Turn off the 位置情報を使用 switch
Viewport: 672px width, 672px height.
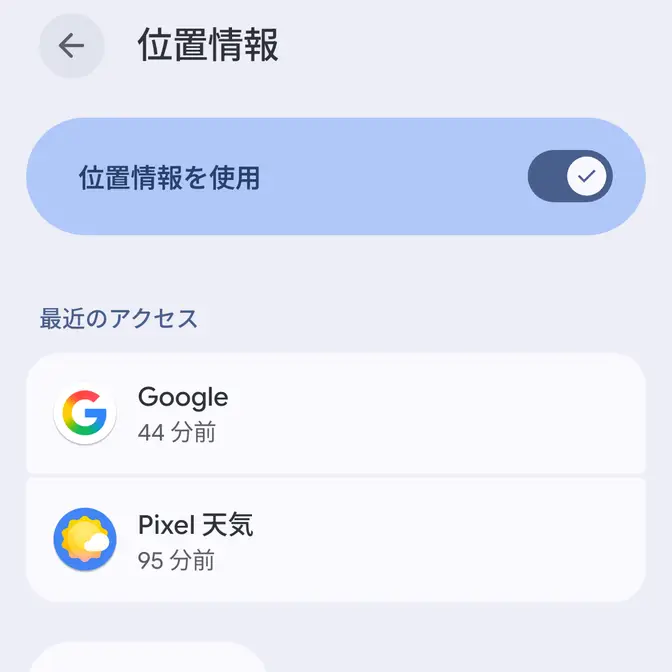[x=569, y=177]
